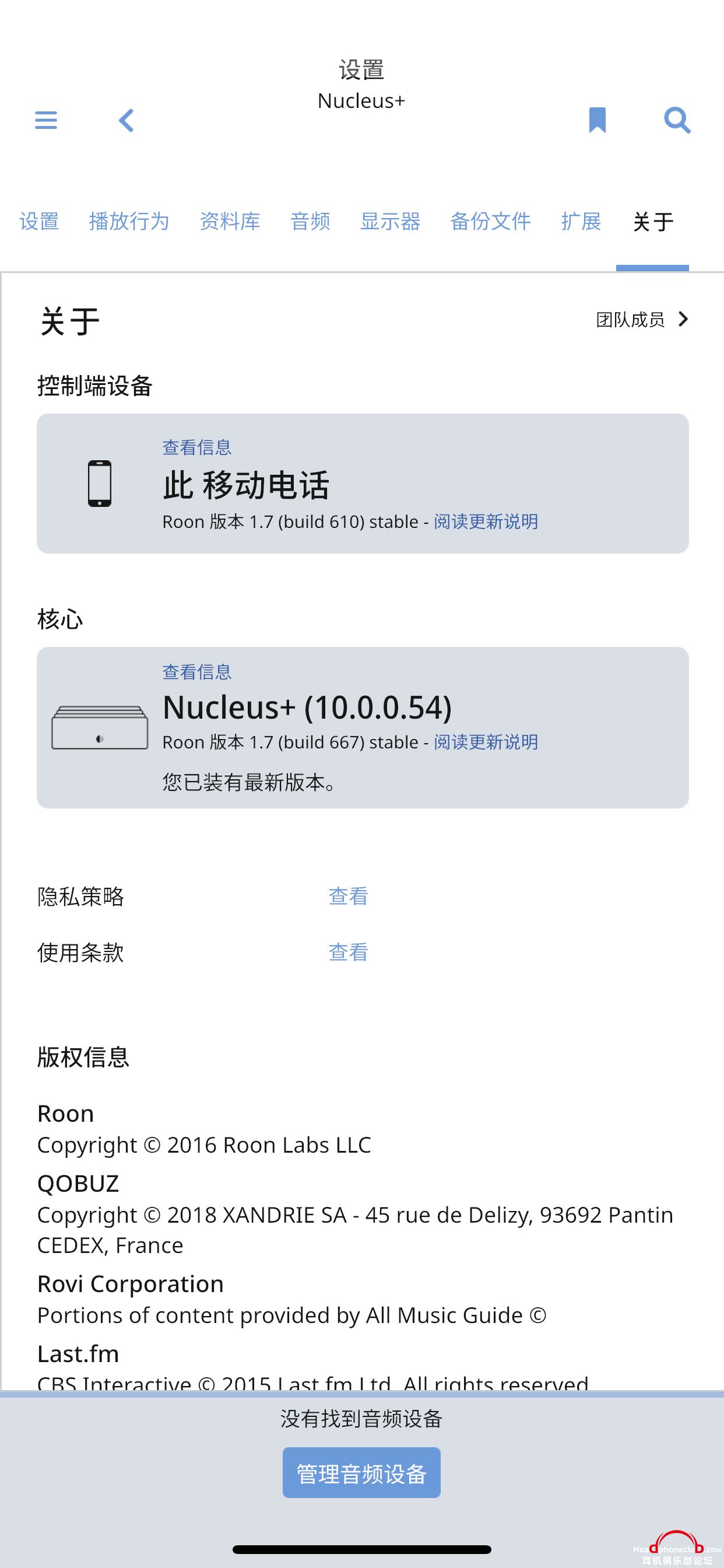Open the bookmark icon

pyautogui.click(x=597, y=120)
